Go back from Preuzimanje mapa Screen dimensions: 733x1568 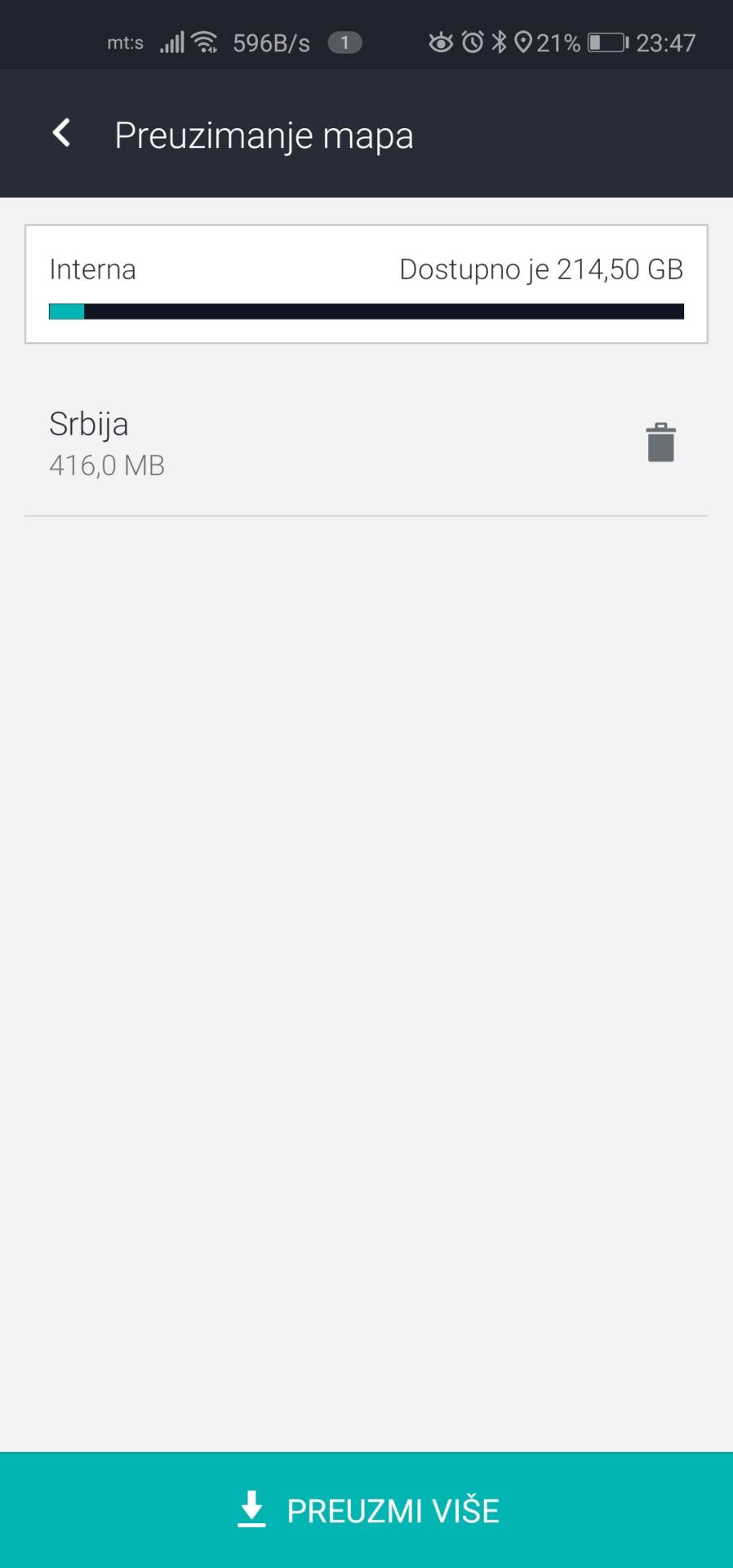(x=61, y=133)
